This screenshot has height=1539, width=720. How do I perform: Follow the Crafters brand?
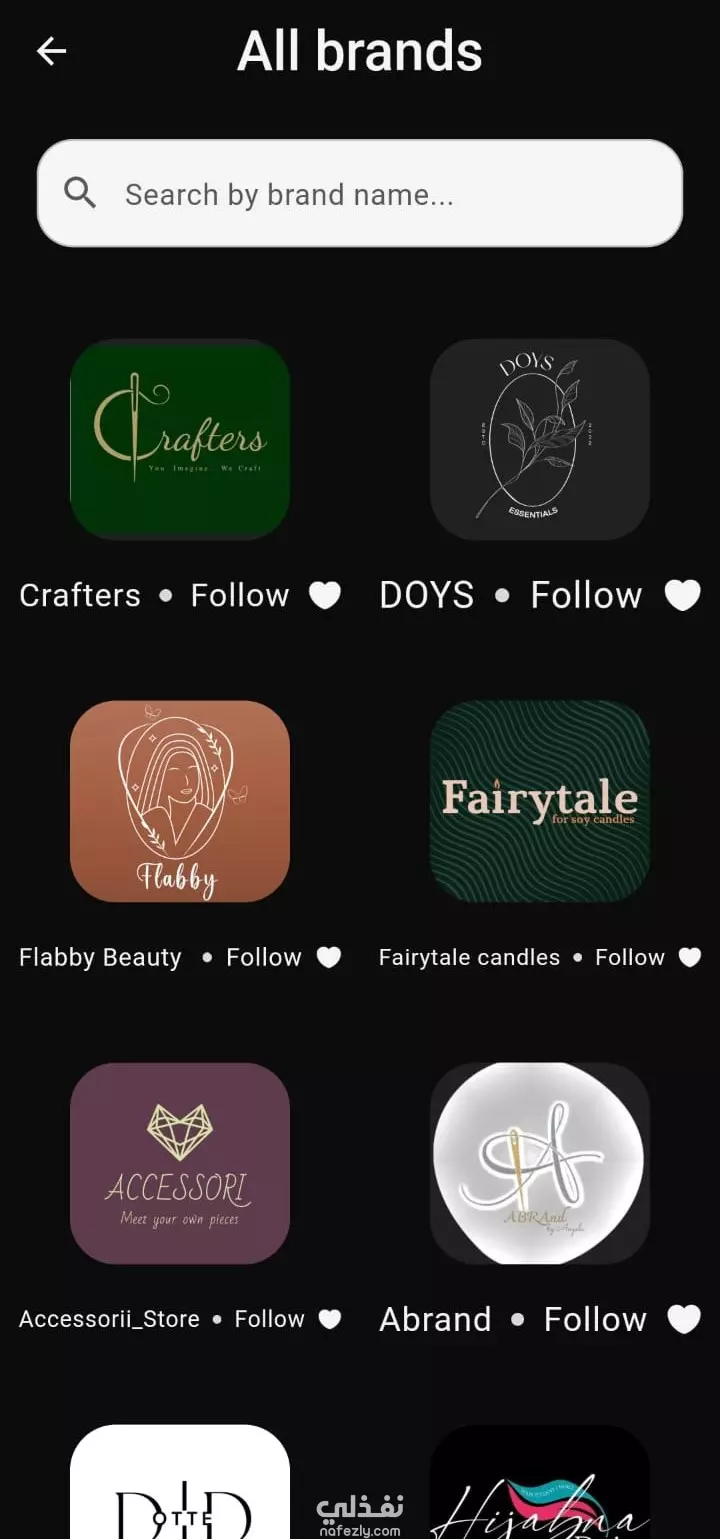pyautogui.click(x=240, y=595)
